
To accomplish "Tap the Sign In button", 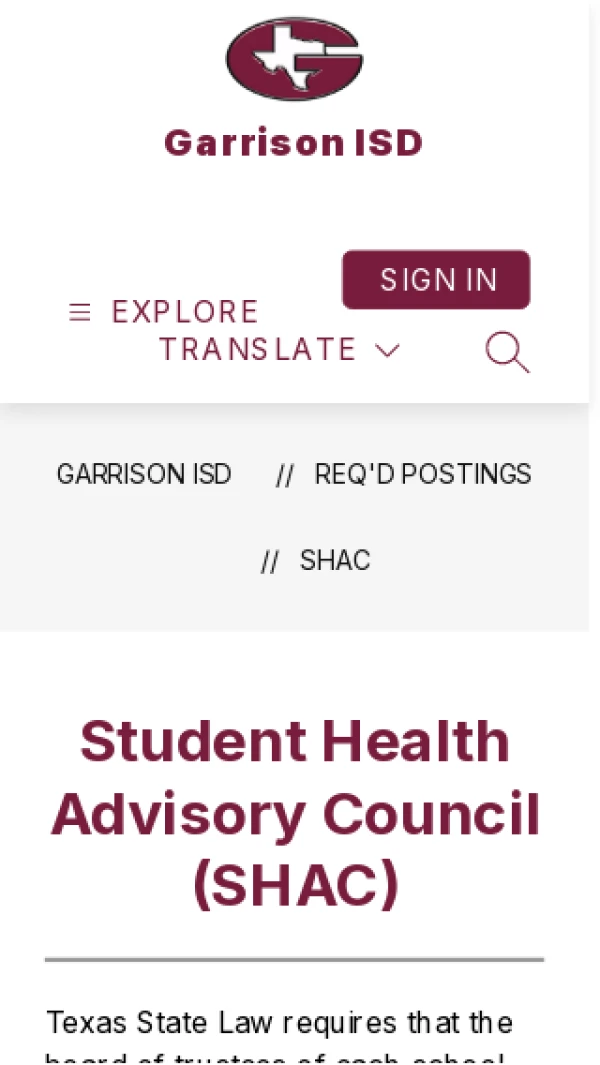I will click(437, 280).
